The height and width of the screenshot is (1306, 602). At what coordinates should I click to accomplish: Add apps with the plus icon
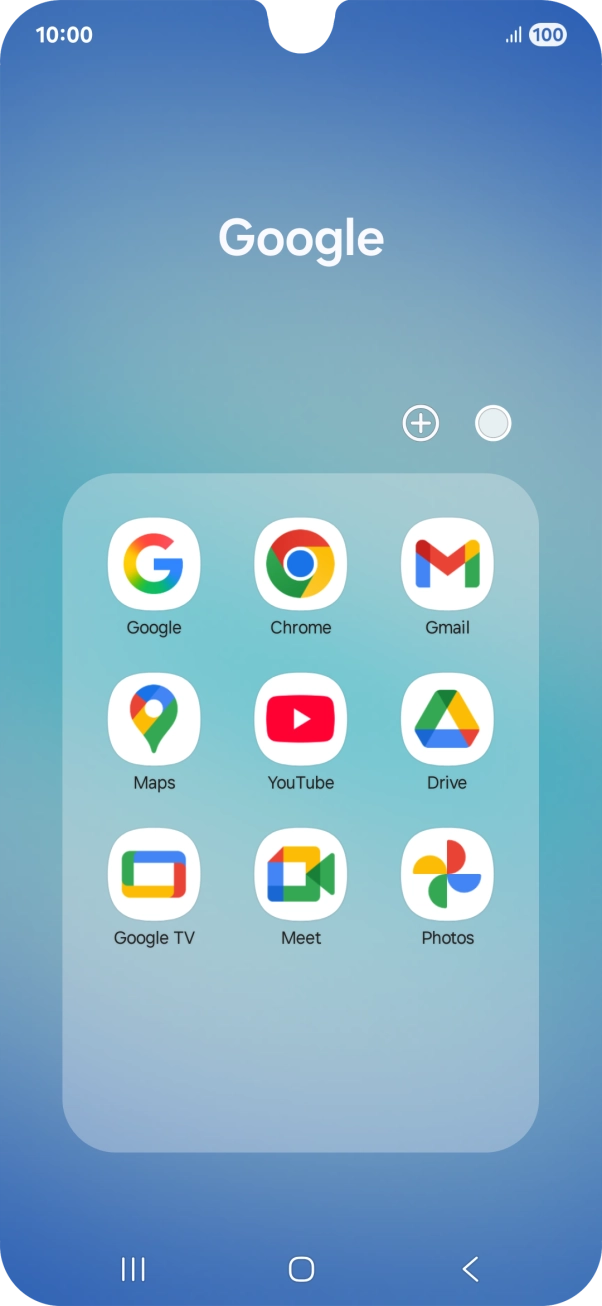coord(421,423)
